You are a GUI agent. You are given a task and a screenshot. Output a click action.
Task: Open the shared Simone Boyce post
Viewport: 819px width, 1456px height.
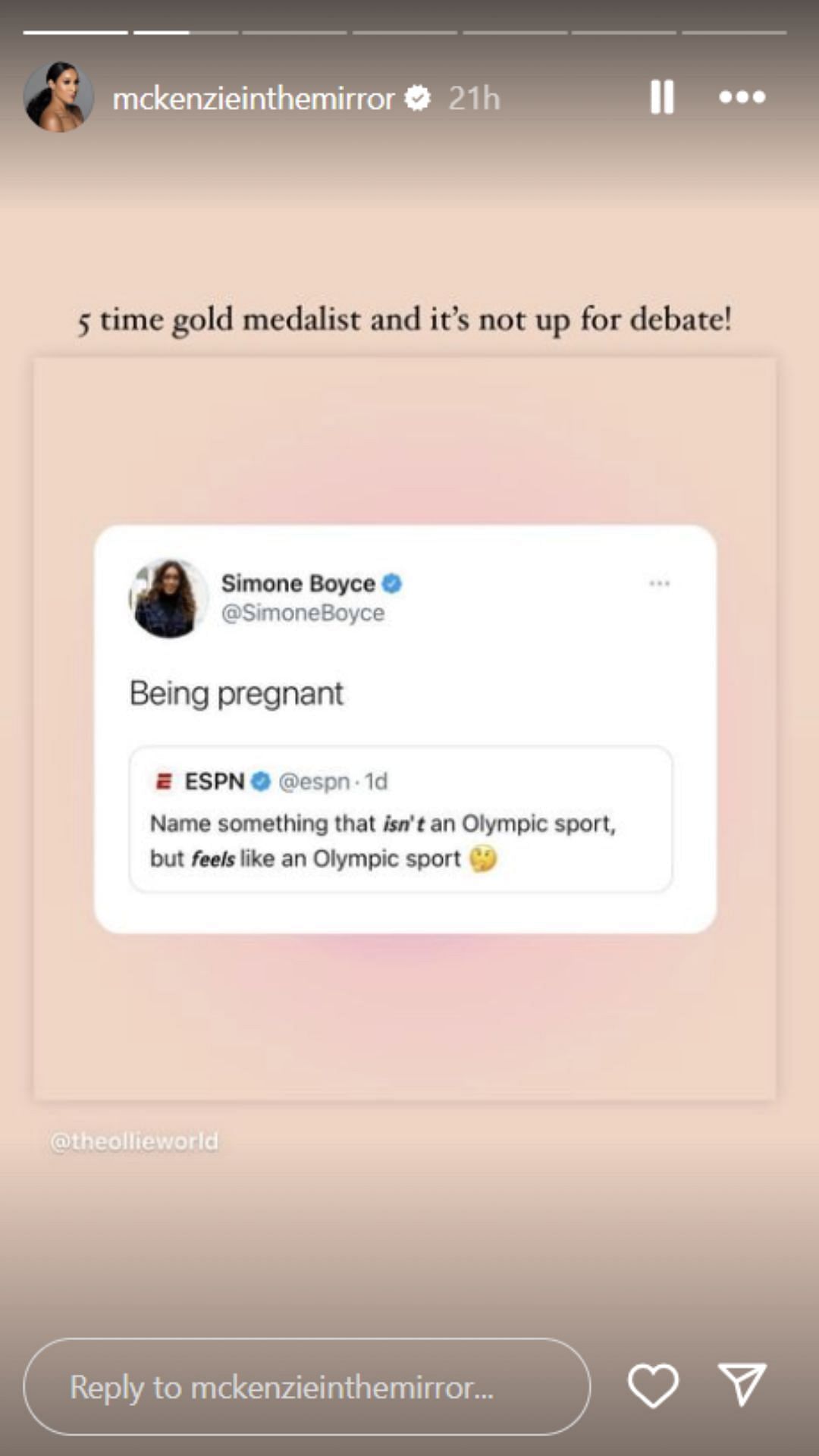405,729
